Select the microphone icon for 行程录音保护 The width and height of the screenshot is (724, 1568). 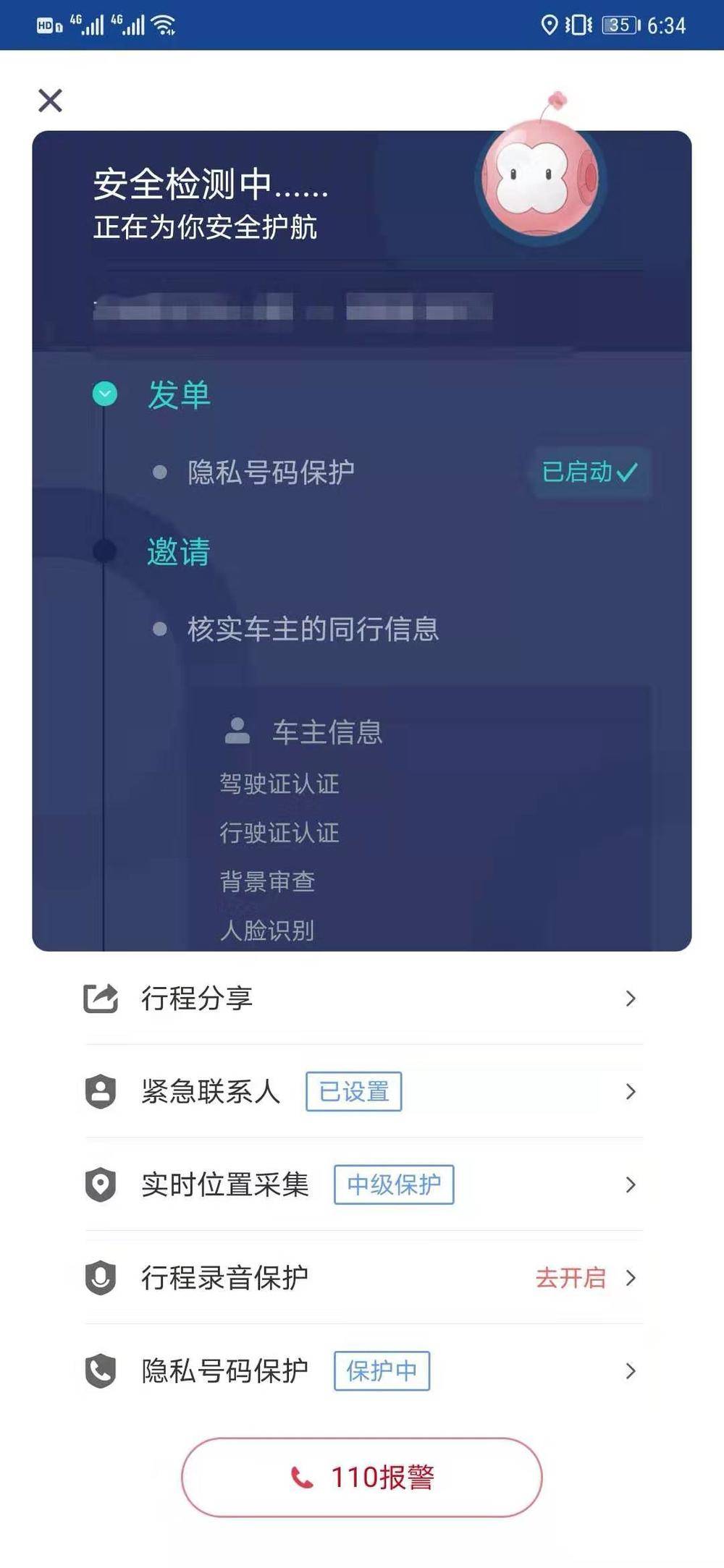point(99,1276)
